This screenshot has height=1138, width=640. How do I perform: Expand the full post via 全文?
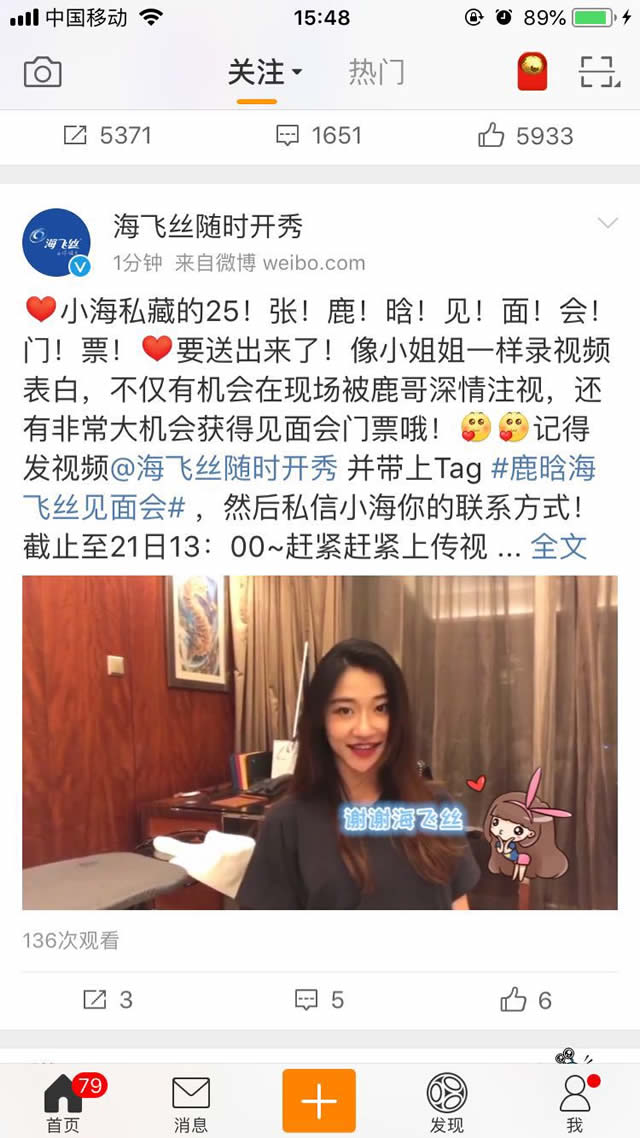coord(558,547)
